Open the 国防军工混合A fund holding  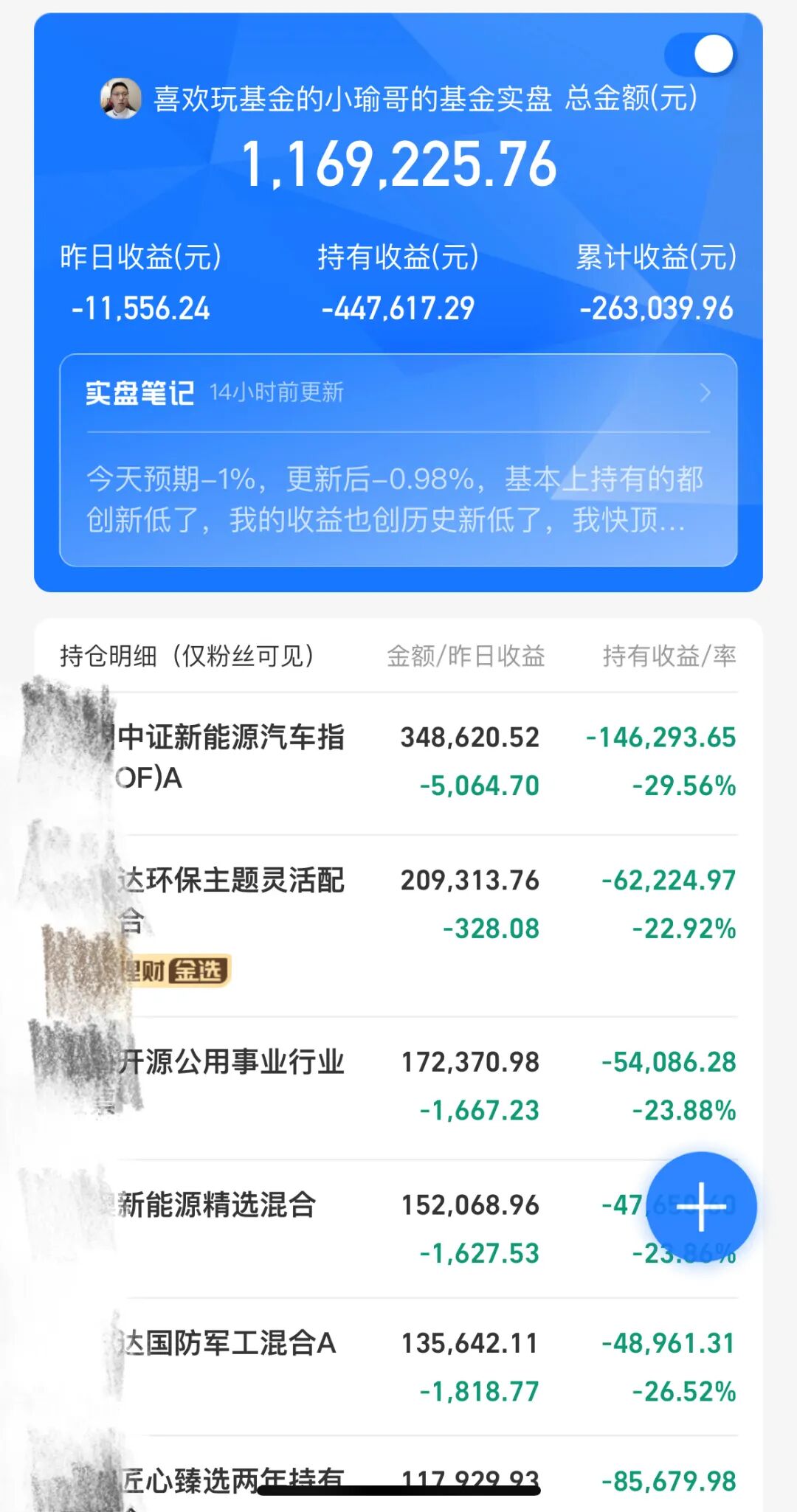click(398, 1367)
